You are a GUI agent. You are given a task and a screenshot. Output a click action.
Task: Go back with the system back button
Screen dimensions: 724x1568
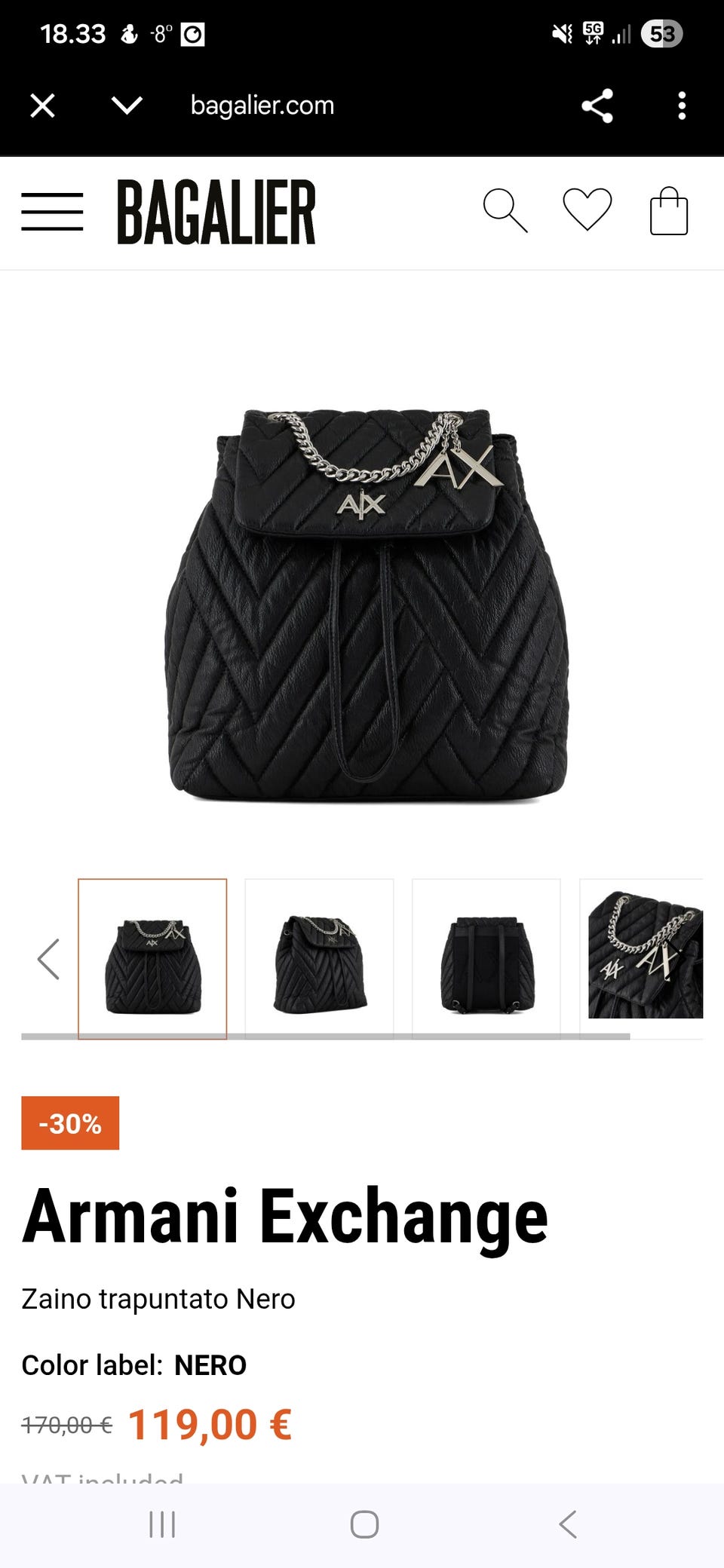(x=568, y=1524)
